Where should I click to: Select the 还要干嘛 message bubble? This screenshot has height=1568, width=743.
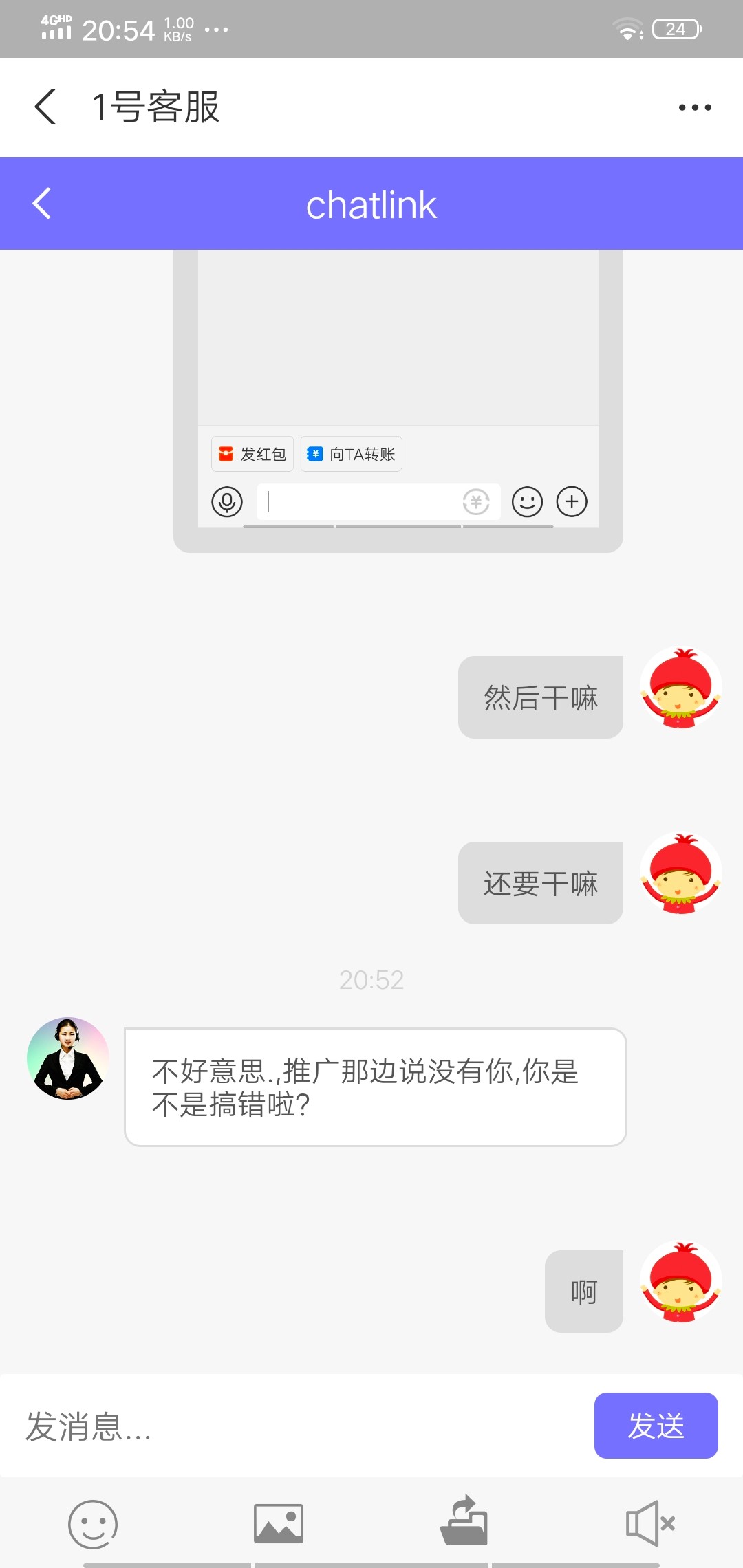[x=541, y=882]
